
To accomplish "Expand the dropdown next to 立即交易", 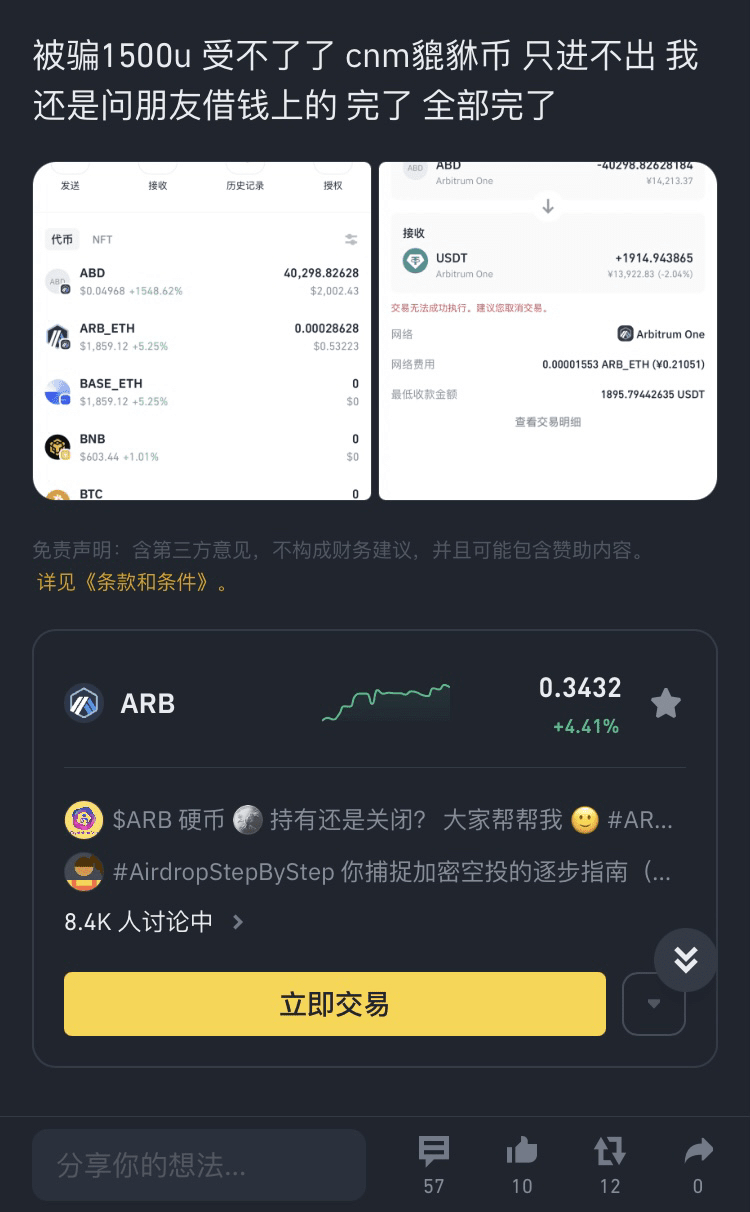I will tap(653, 1004).
